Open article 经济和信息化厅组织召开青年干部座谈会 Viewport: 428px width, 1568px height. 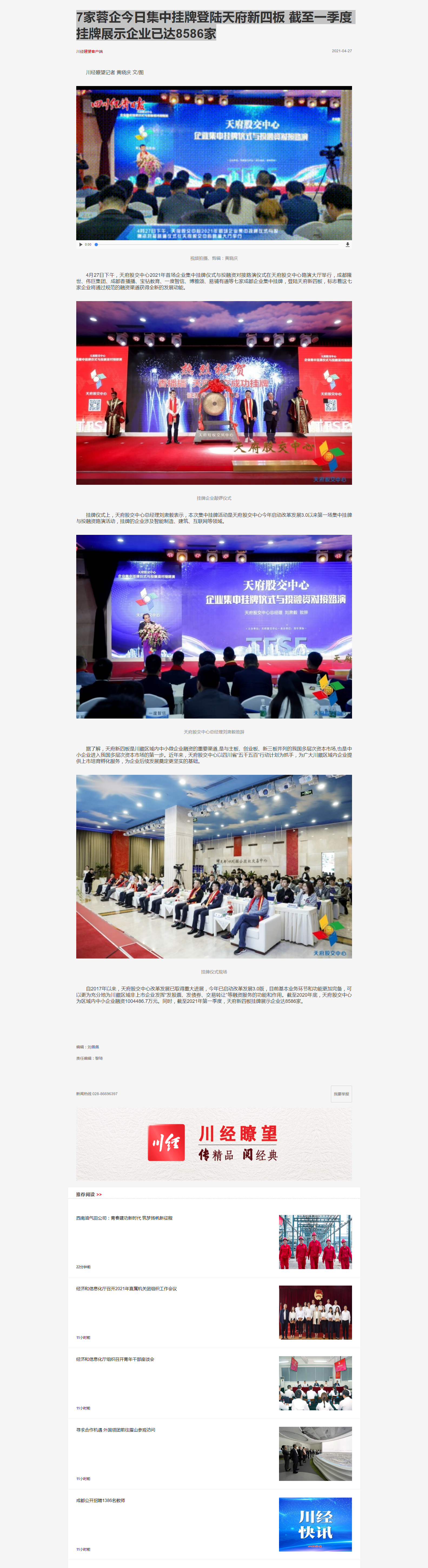point(115,1359)
